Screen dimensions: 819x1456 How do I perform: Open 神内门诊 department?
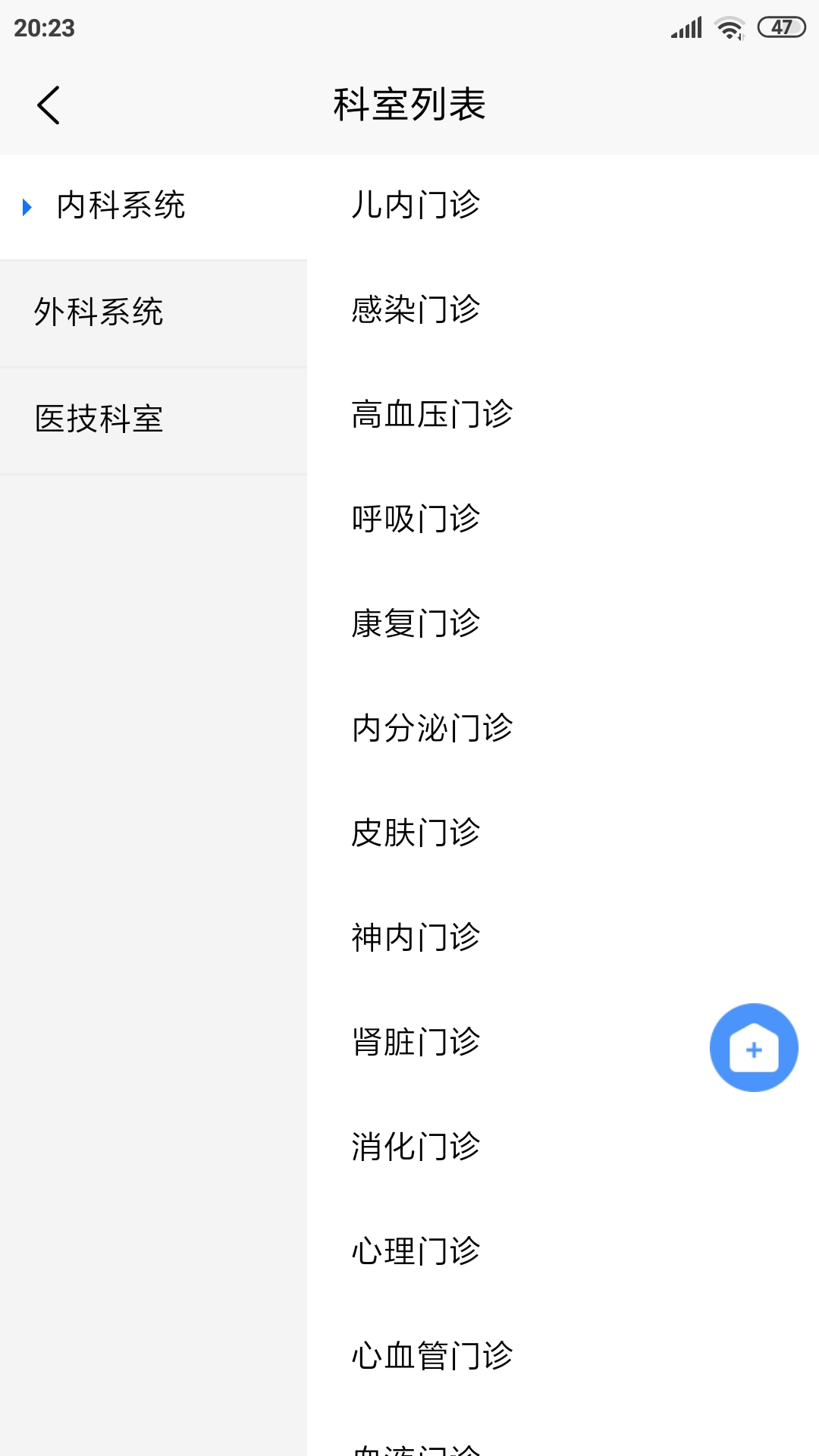point(416,937)
